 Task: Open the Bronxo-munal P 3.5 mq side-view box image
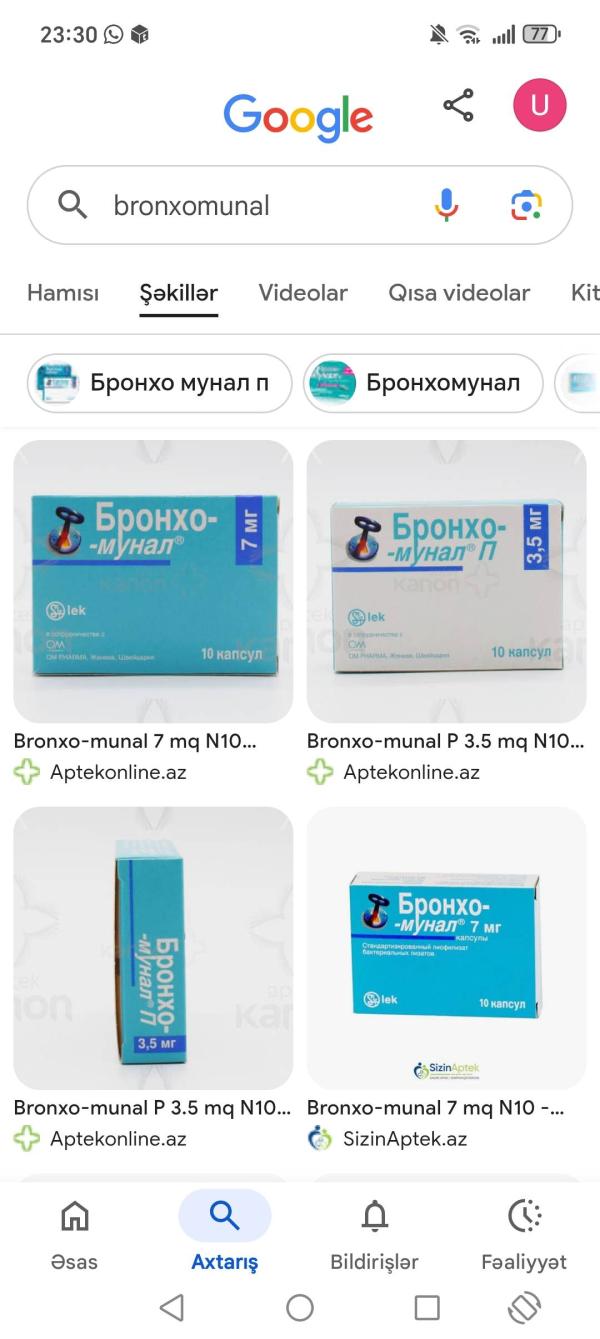[x=153, y=947]
